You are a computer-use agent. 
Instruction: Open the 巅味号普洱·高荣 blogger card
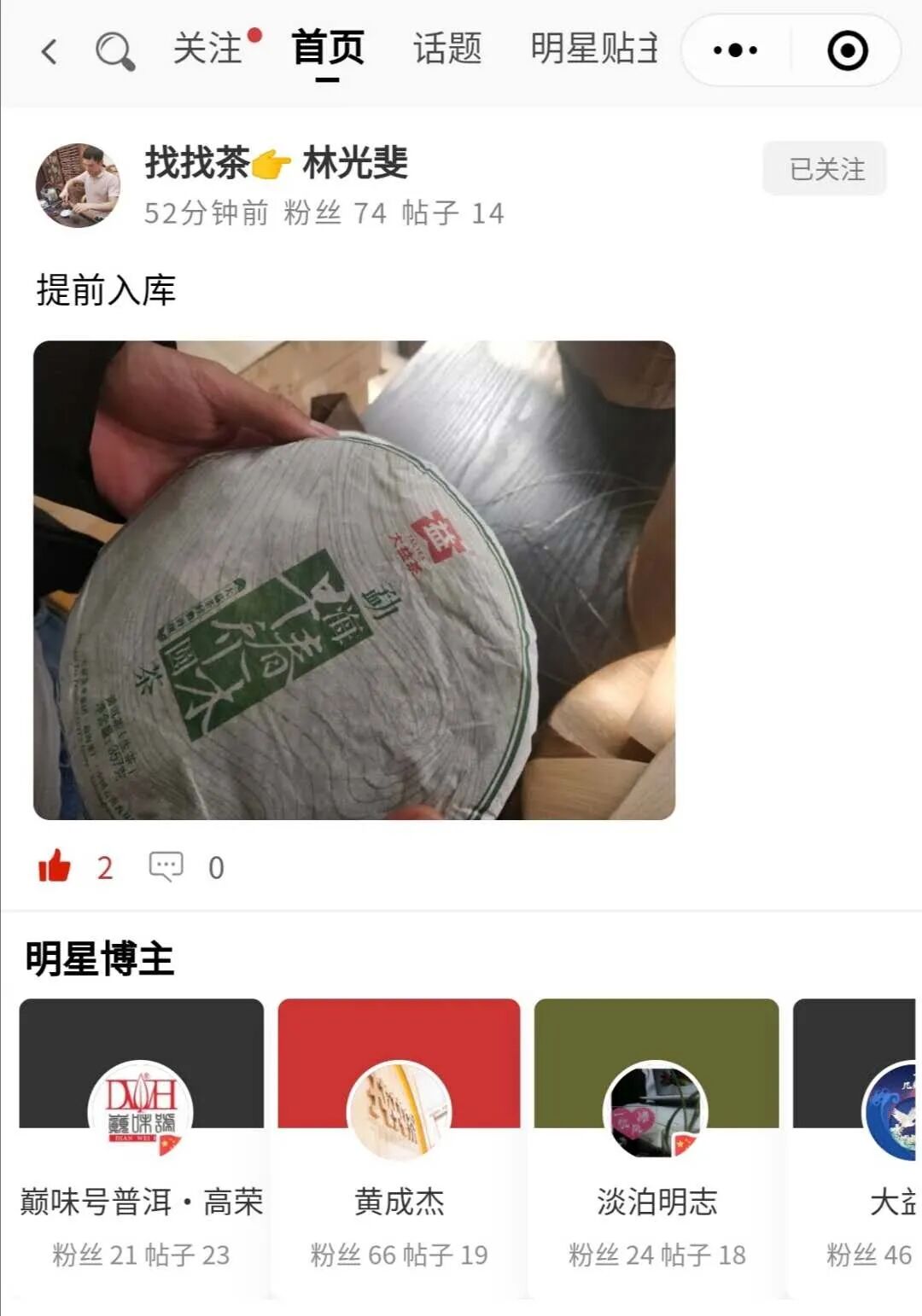[142, 1147]
